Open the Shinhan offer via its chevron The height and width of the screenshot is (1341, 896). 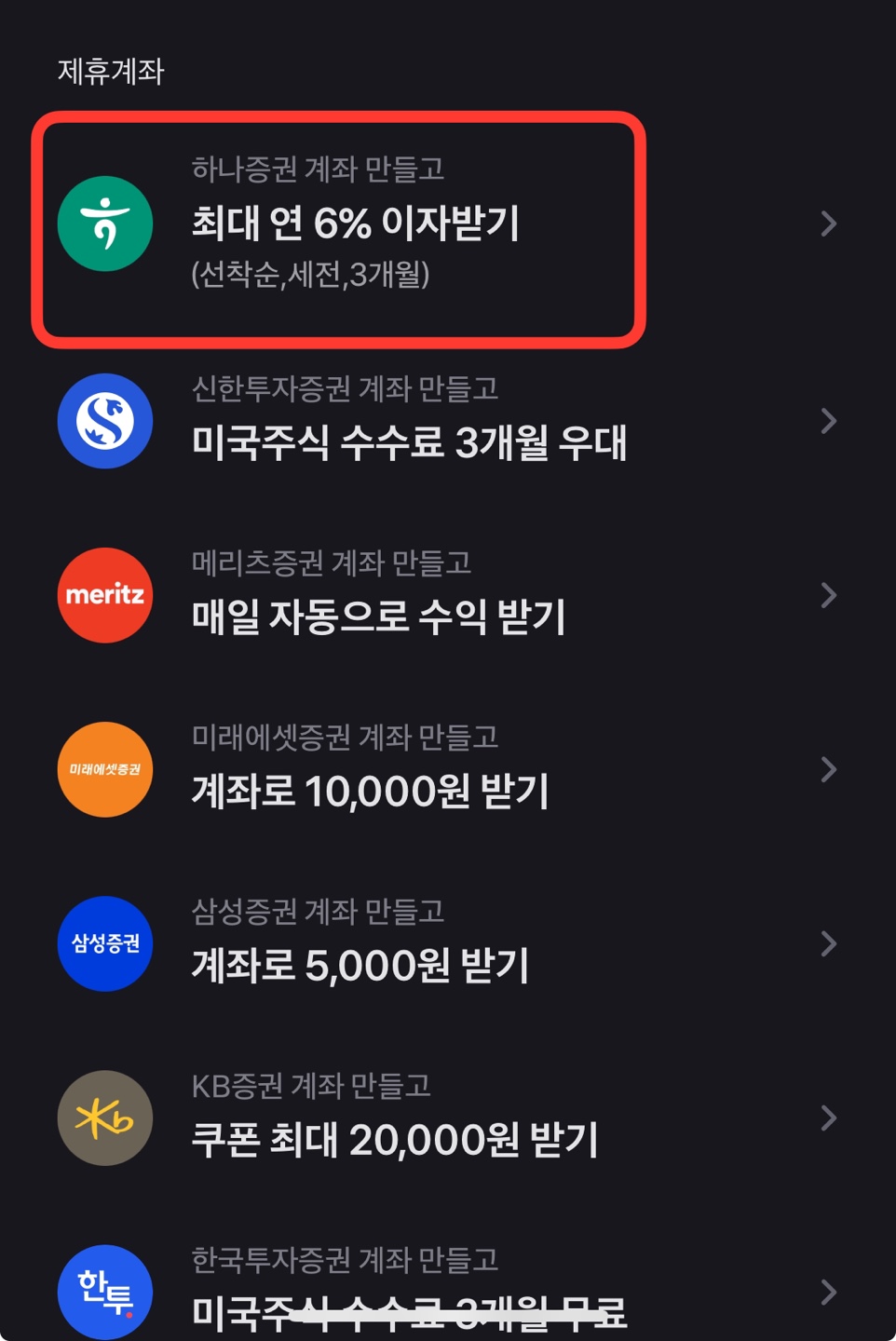pyautogui.click(x=827, y=421)
